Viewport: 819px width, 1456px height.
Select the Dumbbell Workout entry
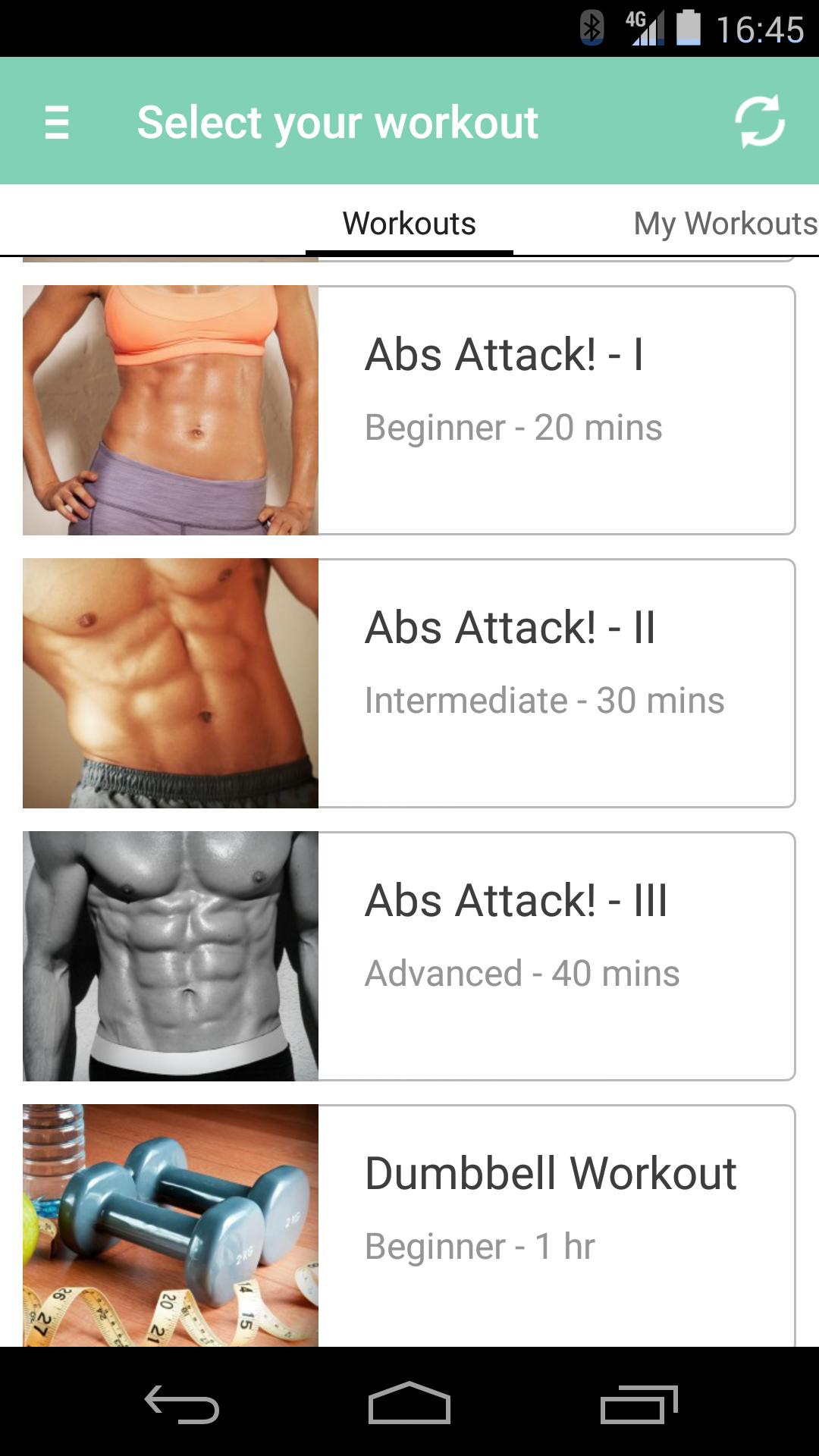tap(550, 1172)
